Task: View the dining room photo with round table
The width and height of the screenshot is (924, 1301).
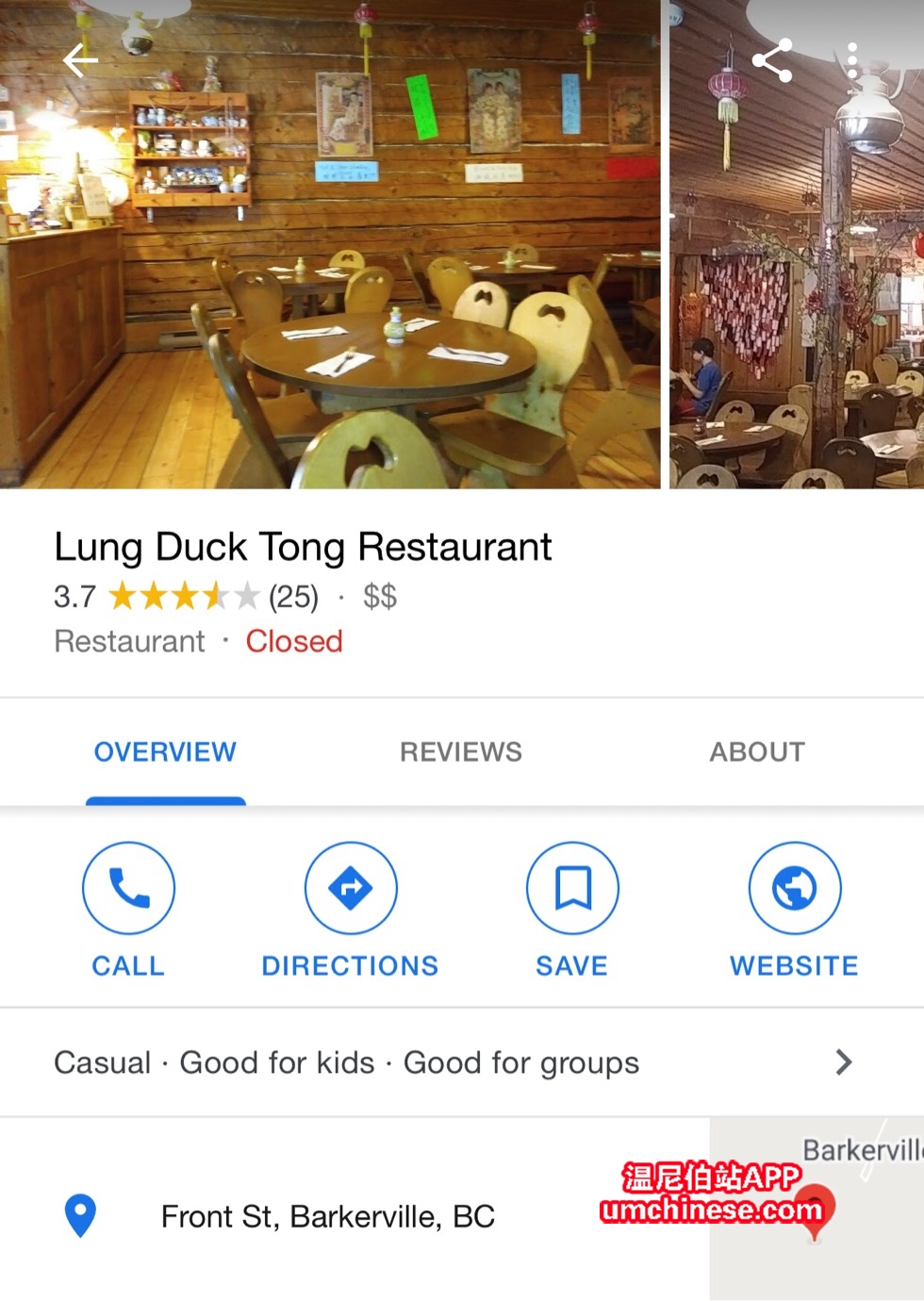Action: point(330,283)
